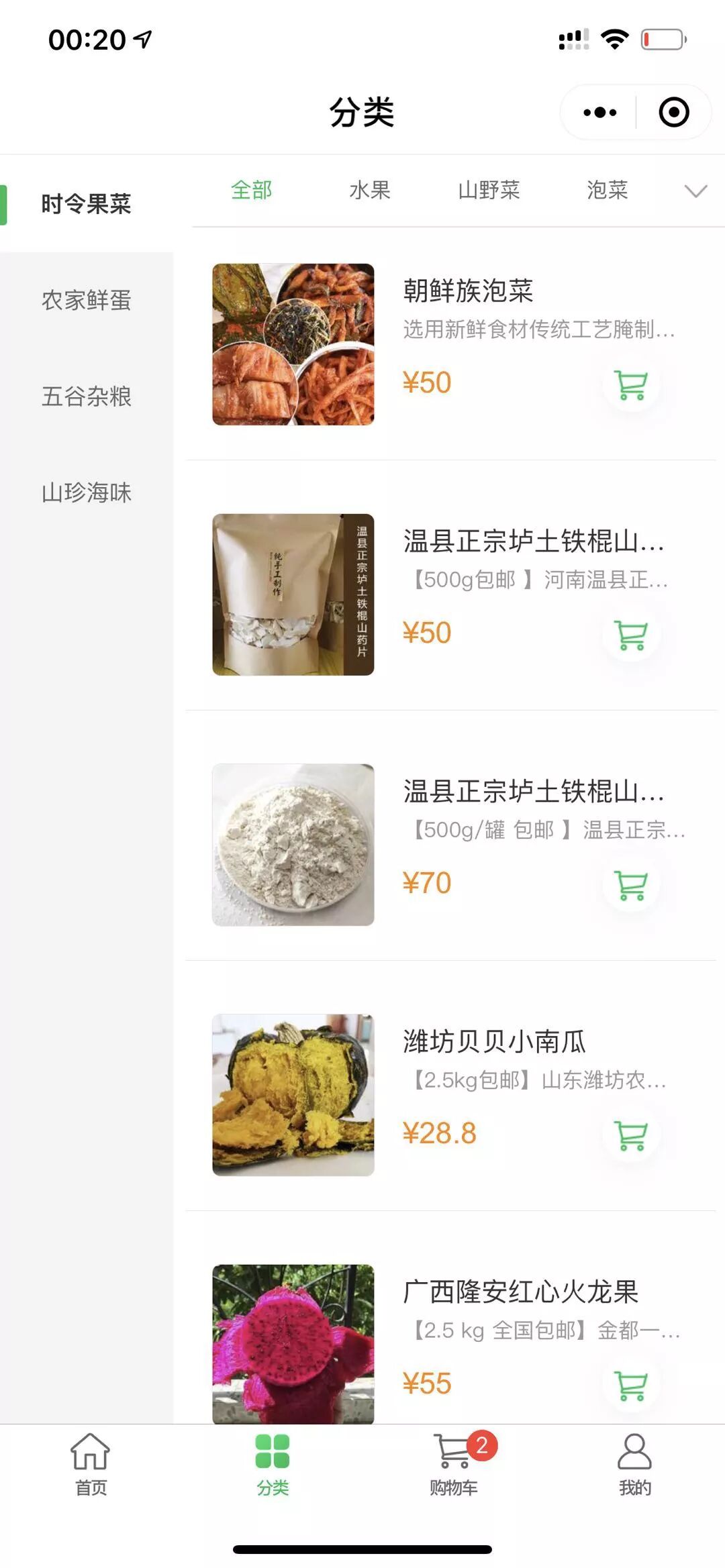Image resolution: width=725 pixels, height=1568 pixels.
Task: Select the 全部 sub-category tab
Action: point(252,191)
